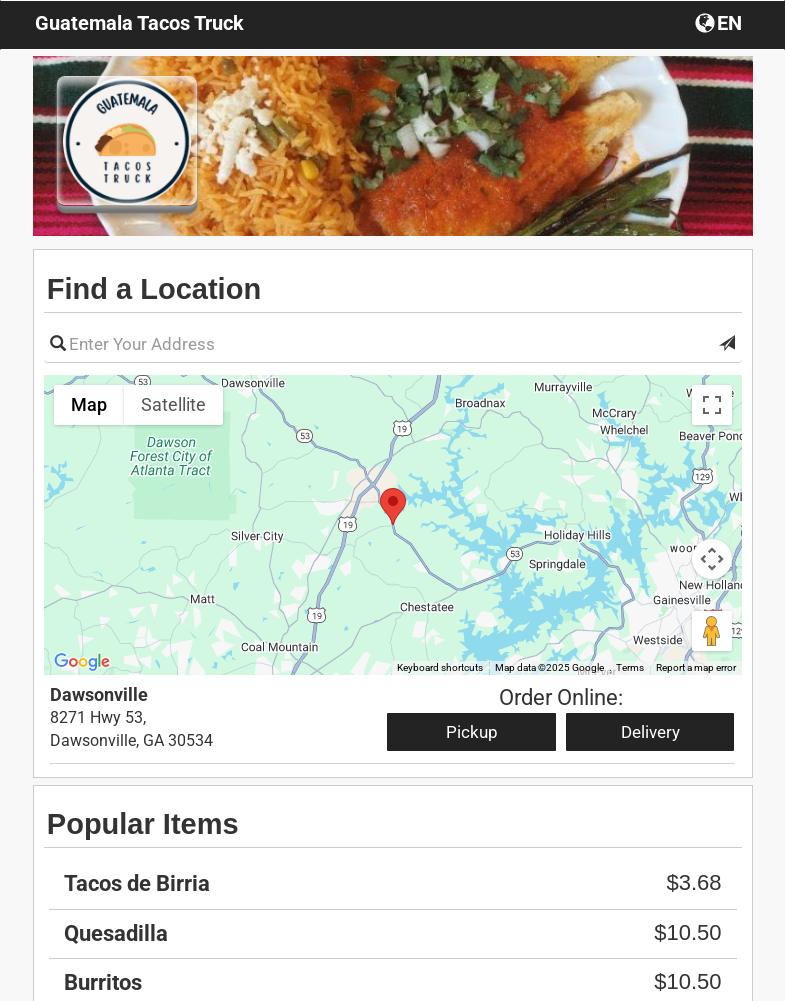This screenshot has height=1001, width=785.
Task: Start a Pickup order online
Action: (471, 732)
